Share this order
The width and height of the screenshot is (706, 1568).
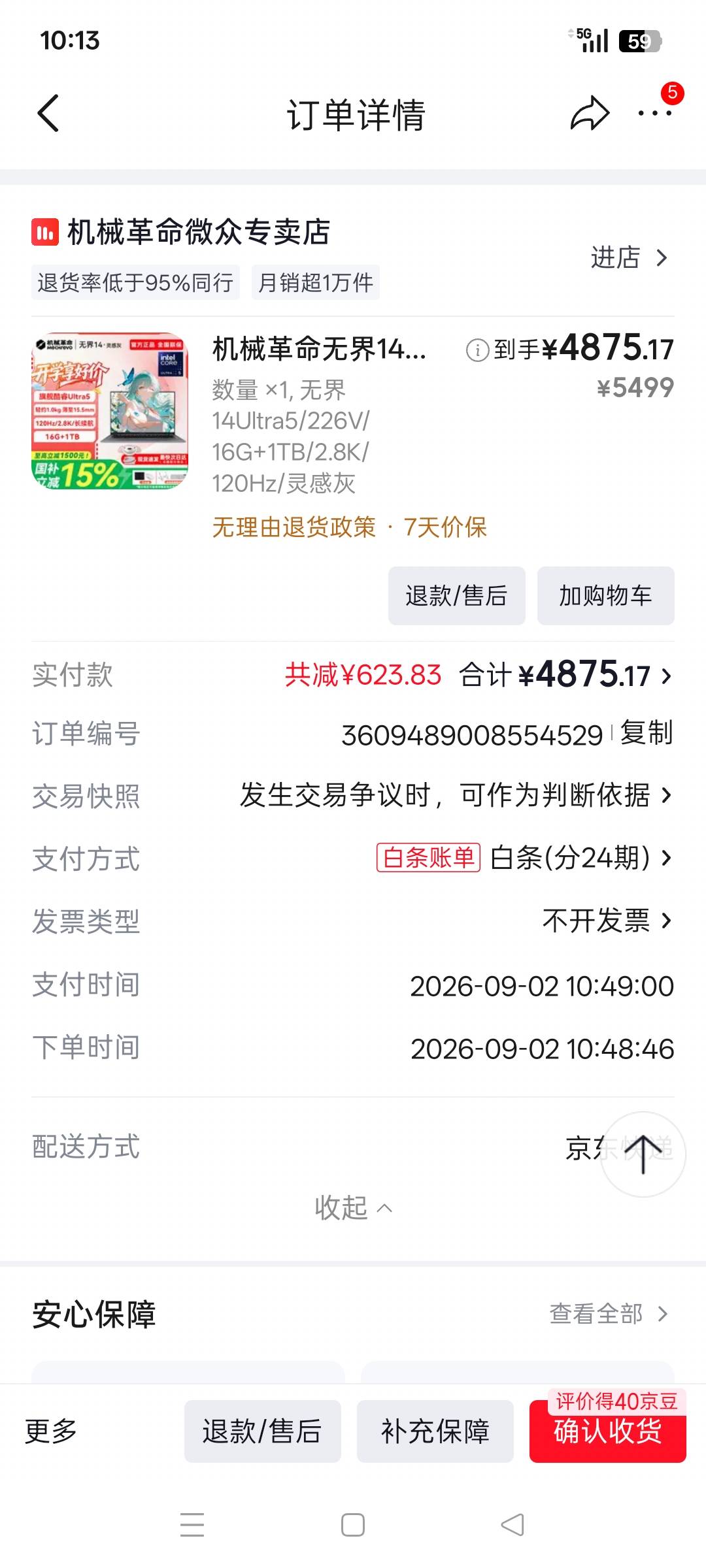[590, 114]
